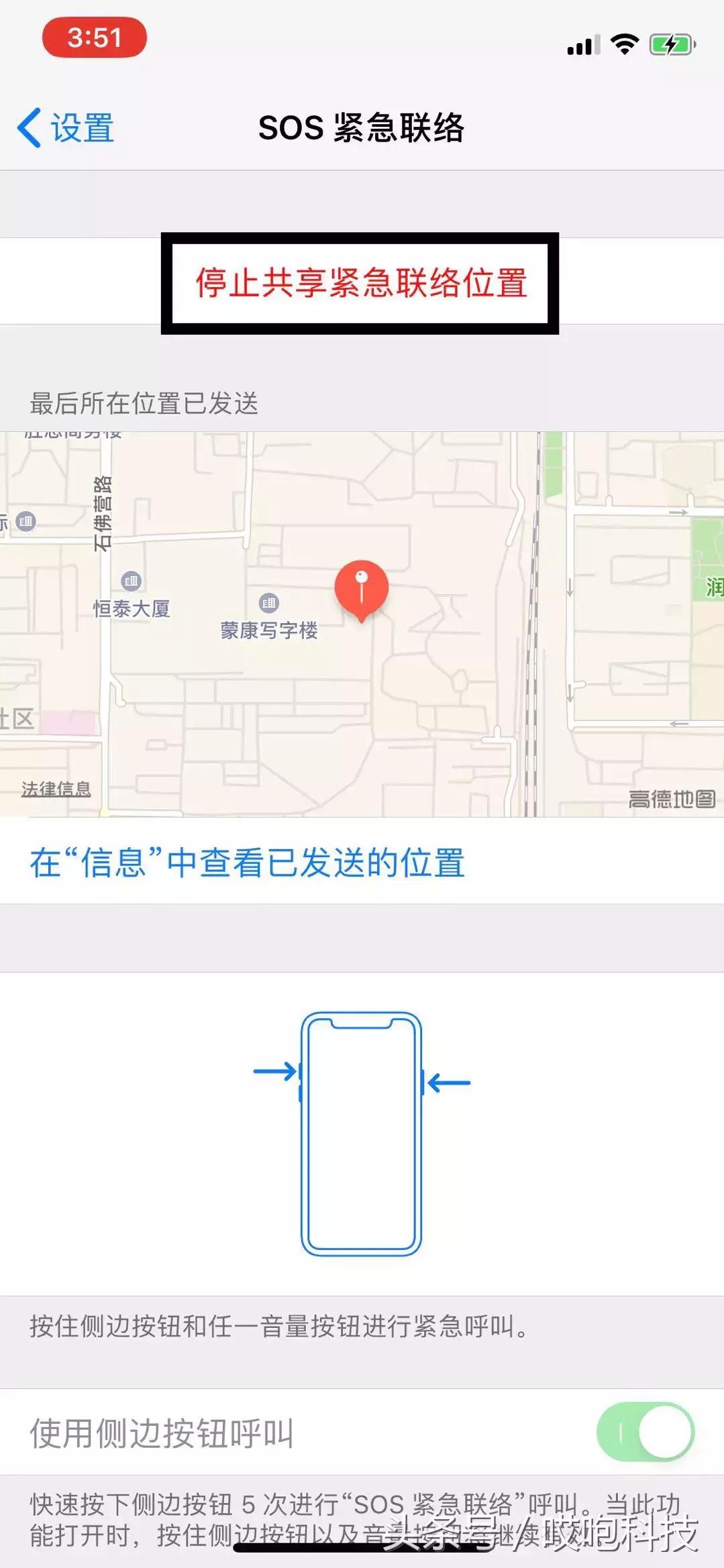Viewport: 724px width, 1568px height.
Task: Tap the red 3:51 time pill
Action: click(x=95, y=38)
